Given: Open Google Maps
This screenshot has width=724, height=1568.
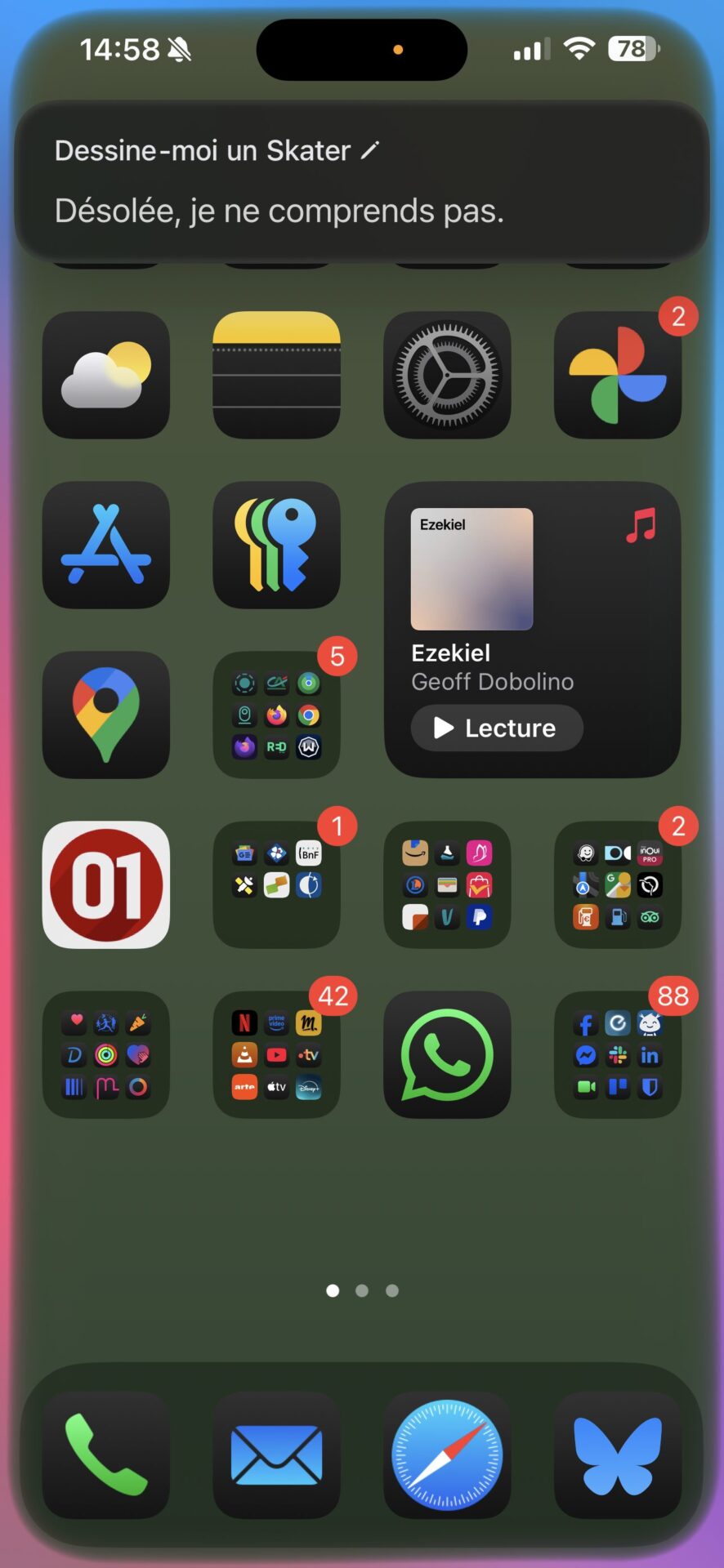Looking at the screenshot, I should point(106,715).
